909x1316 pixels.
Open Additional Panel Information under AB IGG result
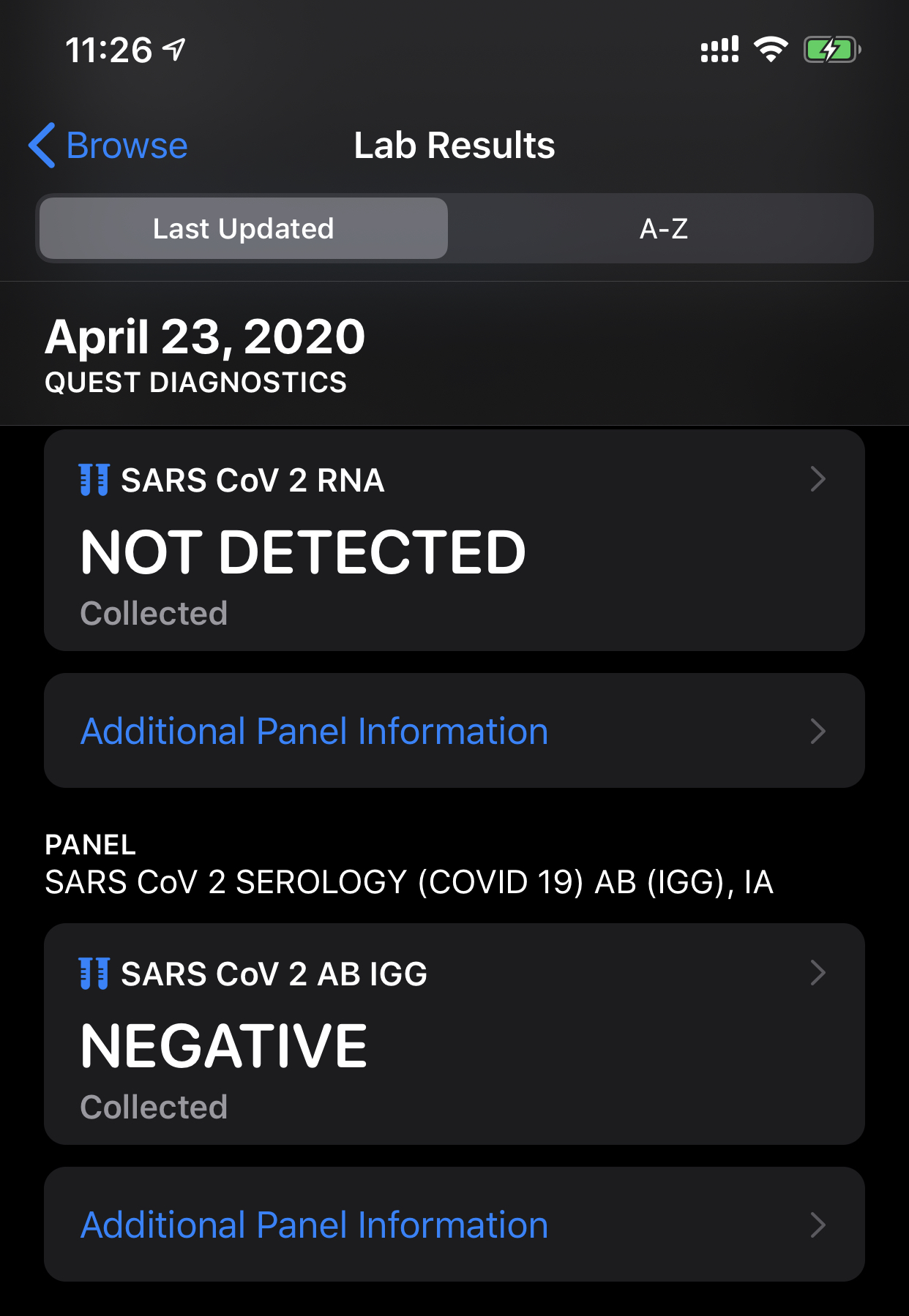coord(454,1225)
